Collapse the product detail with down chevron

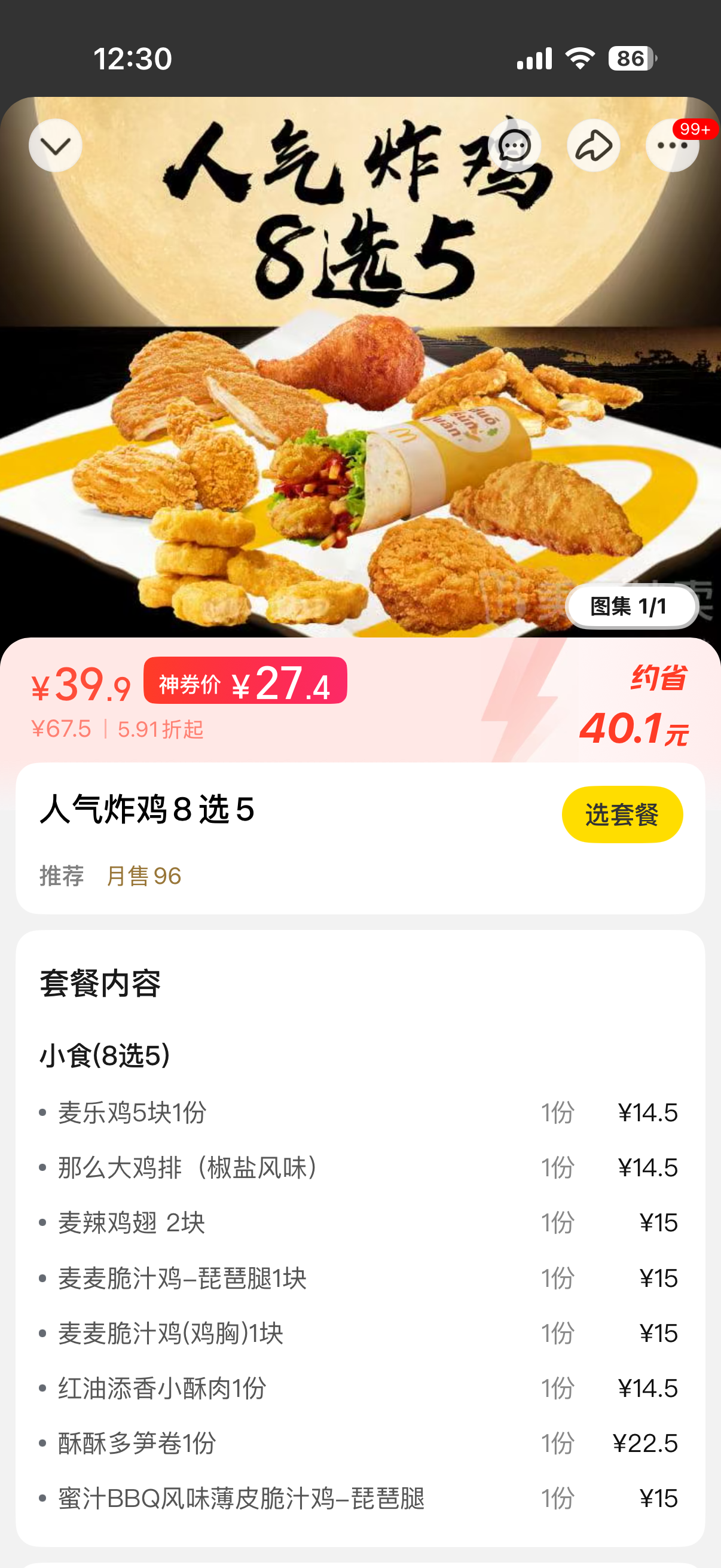click(x=56, y=145)
